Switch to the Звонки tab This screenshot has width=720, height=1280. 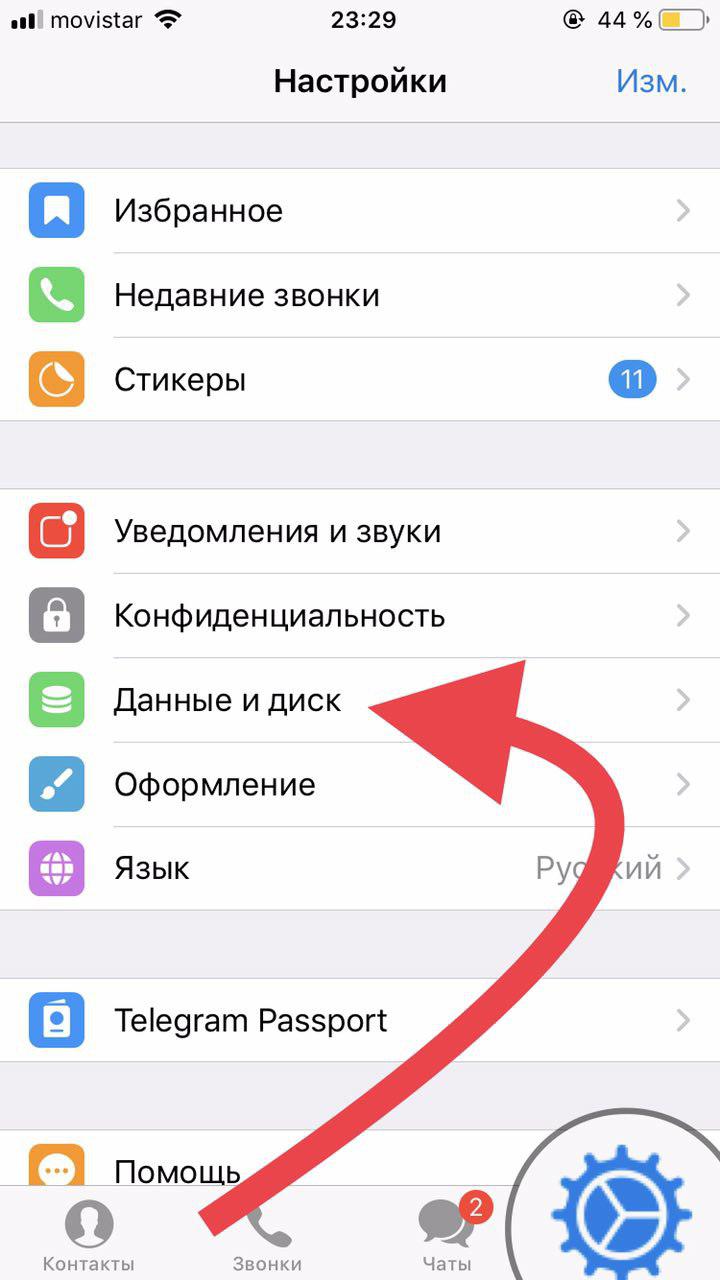click(x=267, y=1235)
